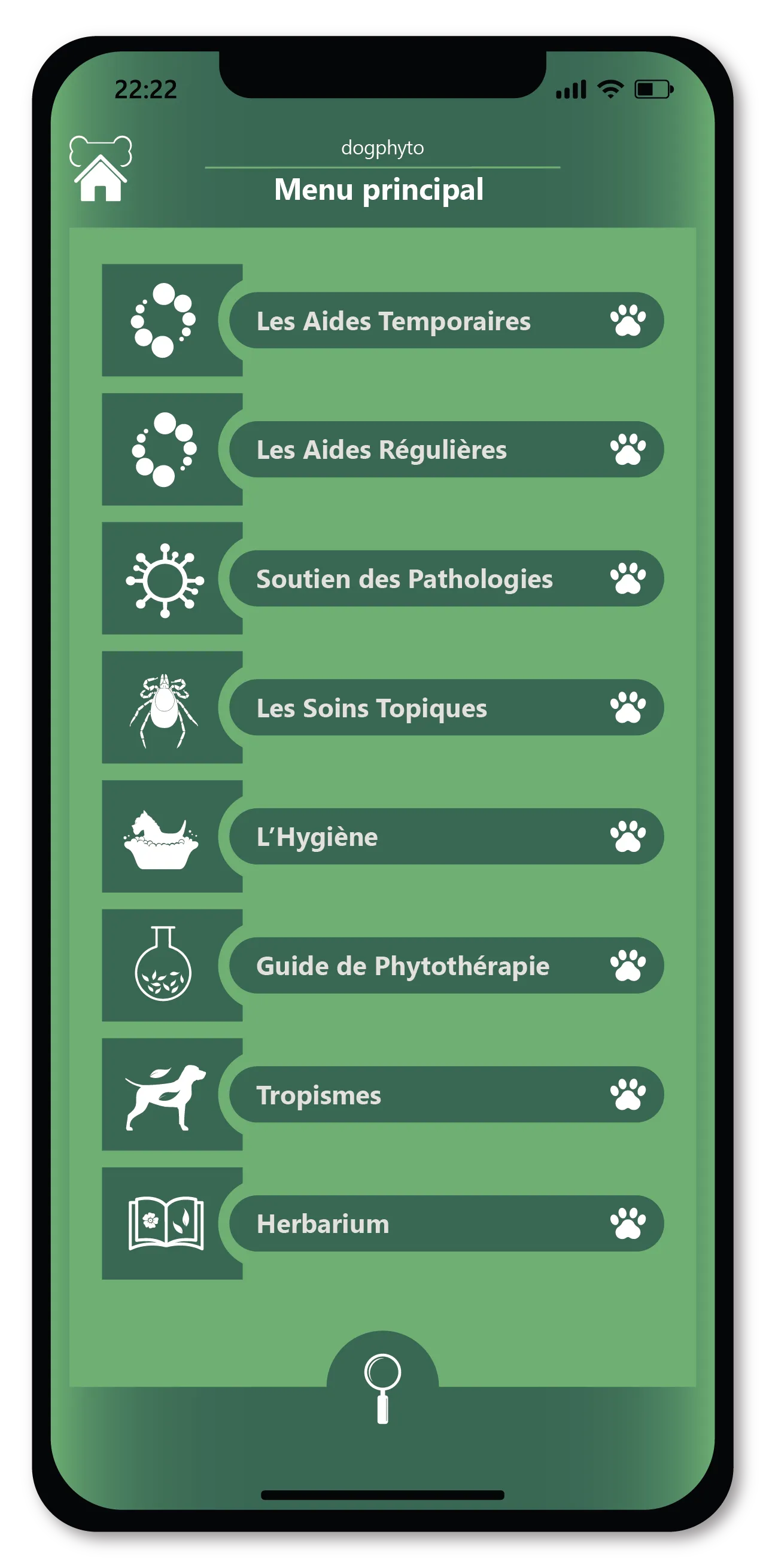Select Les Soins Topiques
766x1568 pixels.
tap(446, 708)
